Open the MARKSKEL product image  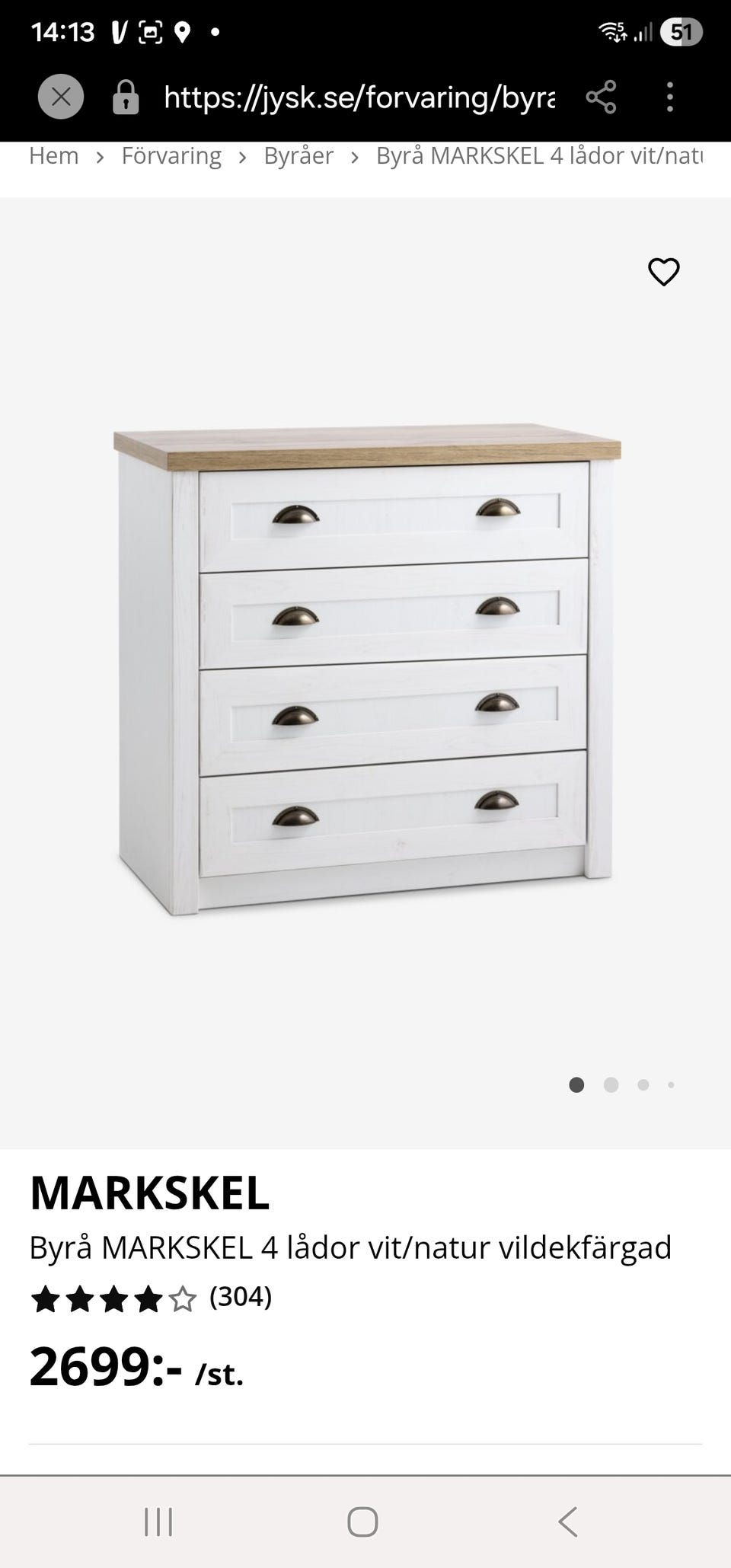[x=365, y=670]
